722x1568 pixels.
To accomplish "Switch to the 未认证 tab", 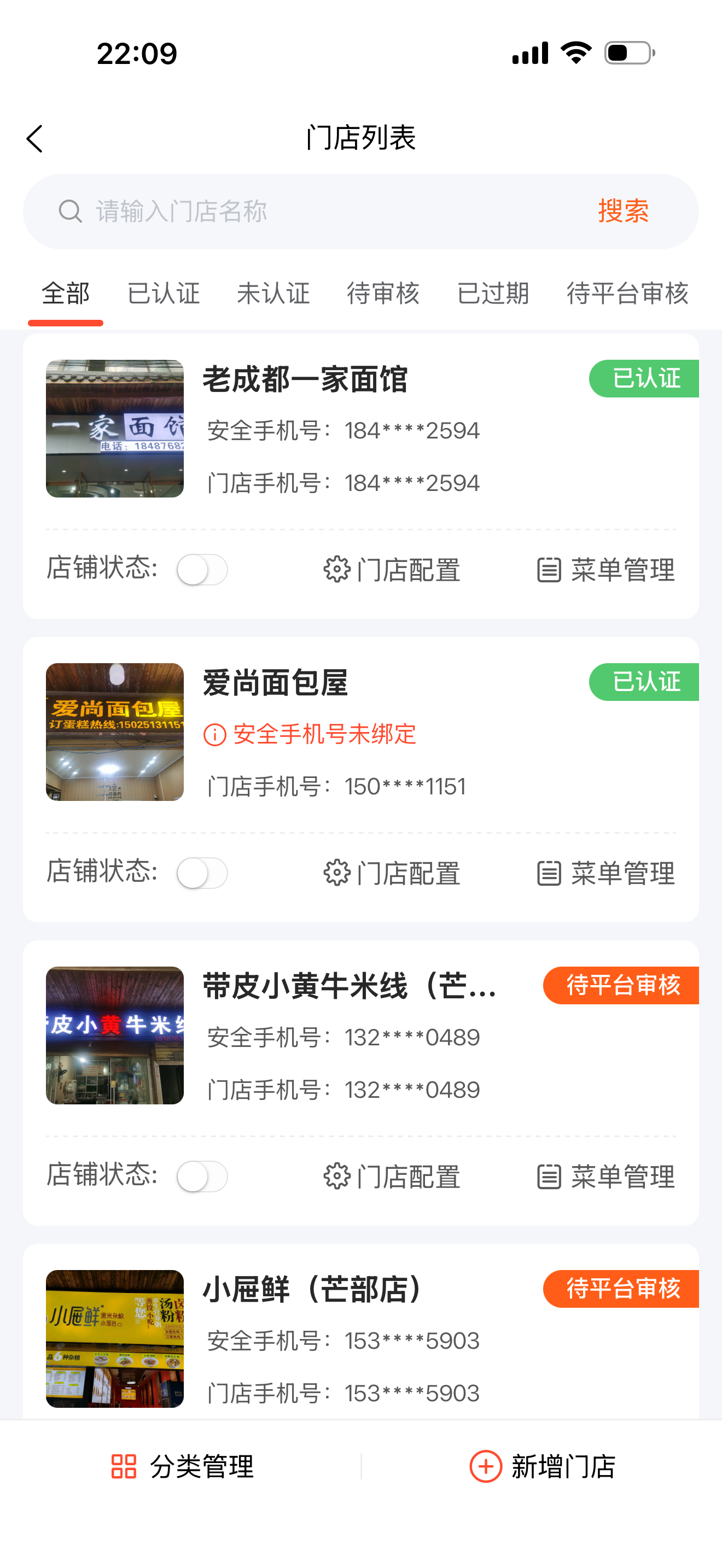I will (x=273, y=294).
